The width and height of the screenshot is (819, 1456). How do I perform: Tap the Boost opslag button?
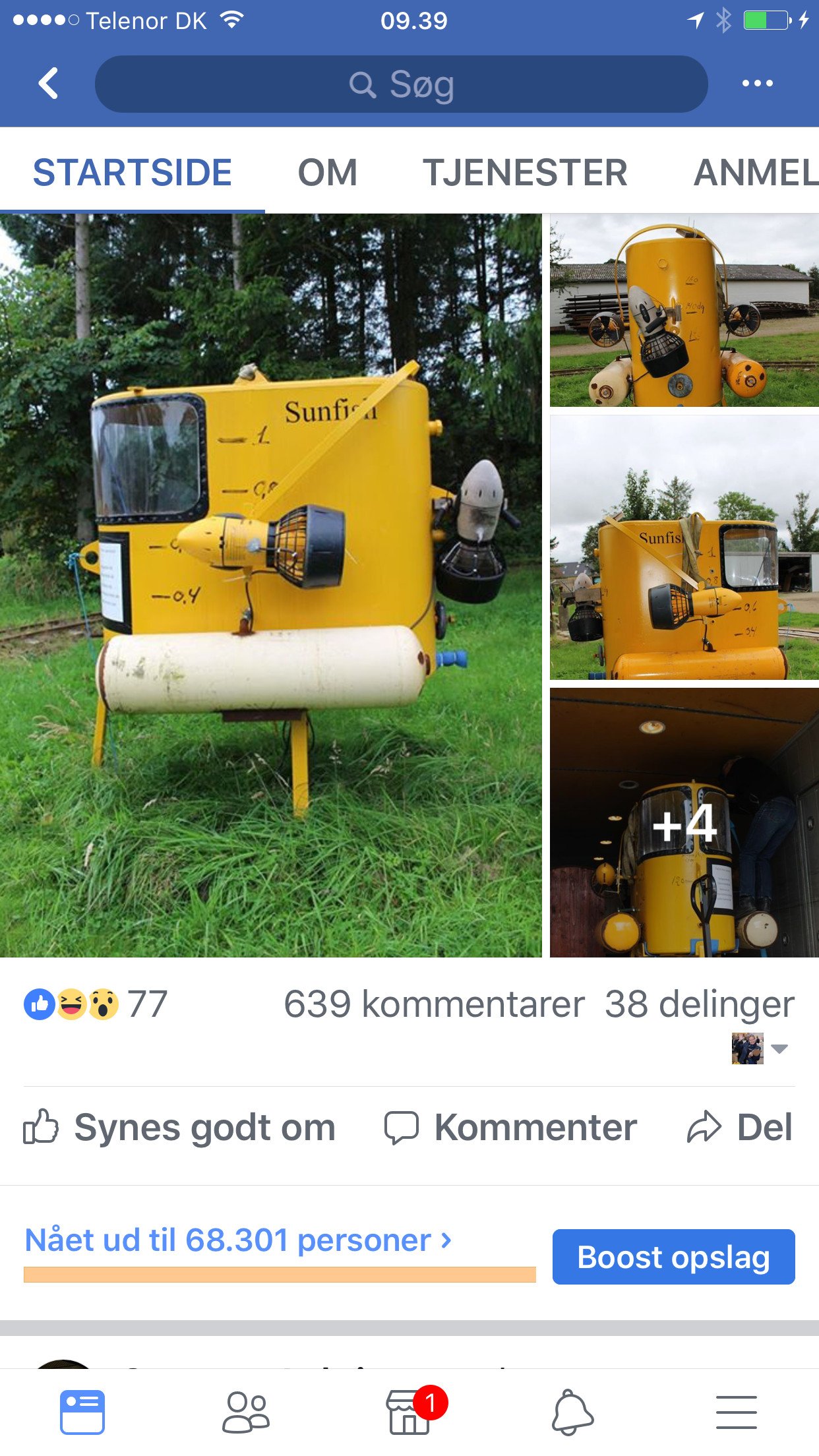point(673,1257)
